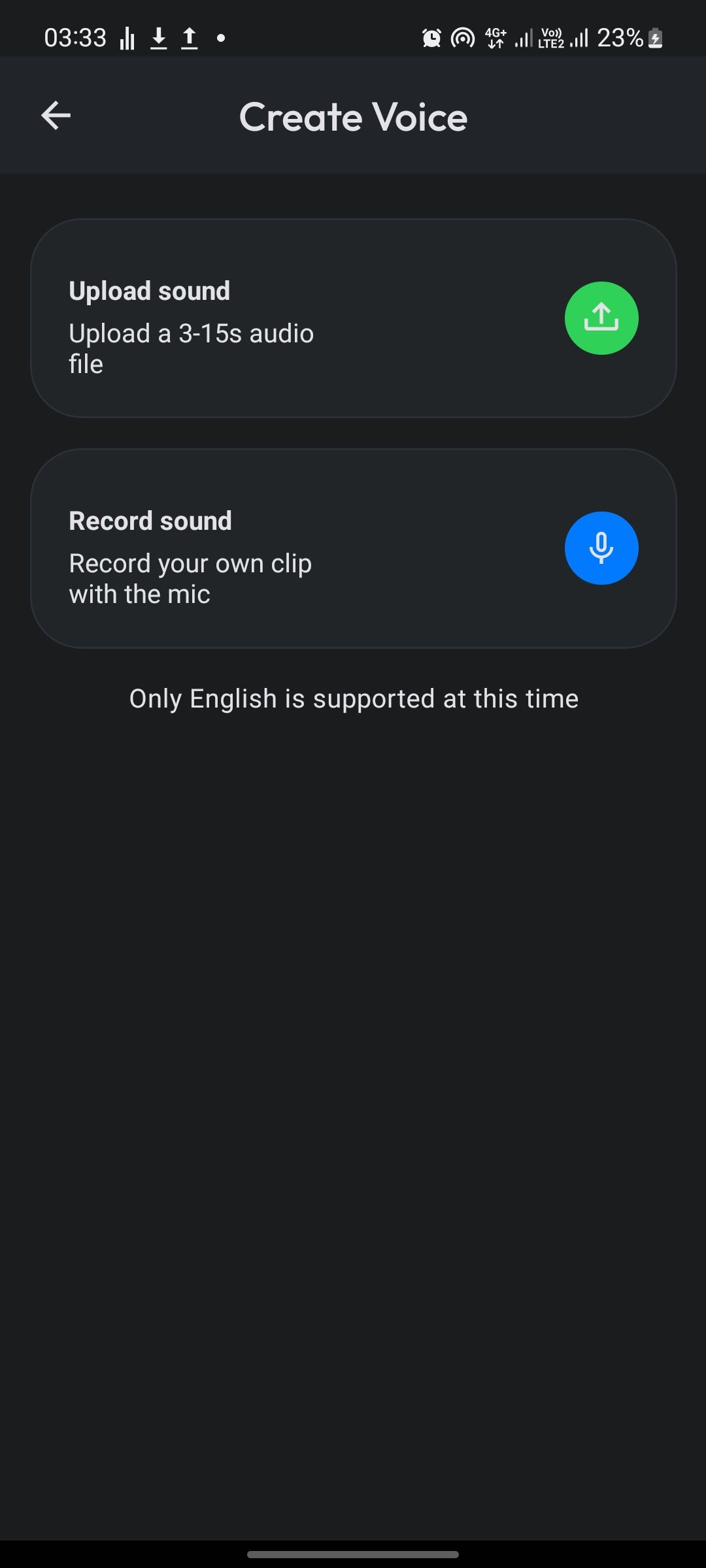706x1568 pixels.
Task: Tap the Create Voice title text
Action: click(x=353, y=116)
